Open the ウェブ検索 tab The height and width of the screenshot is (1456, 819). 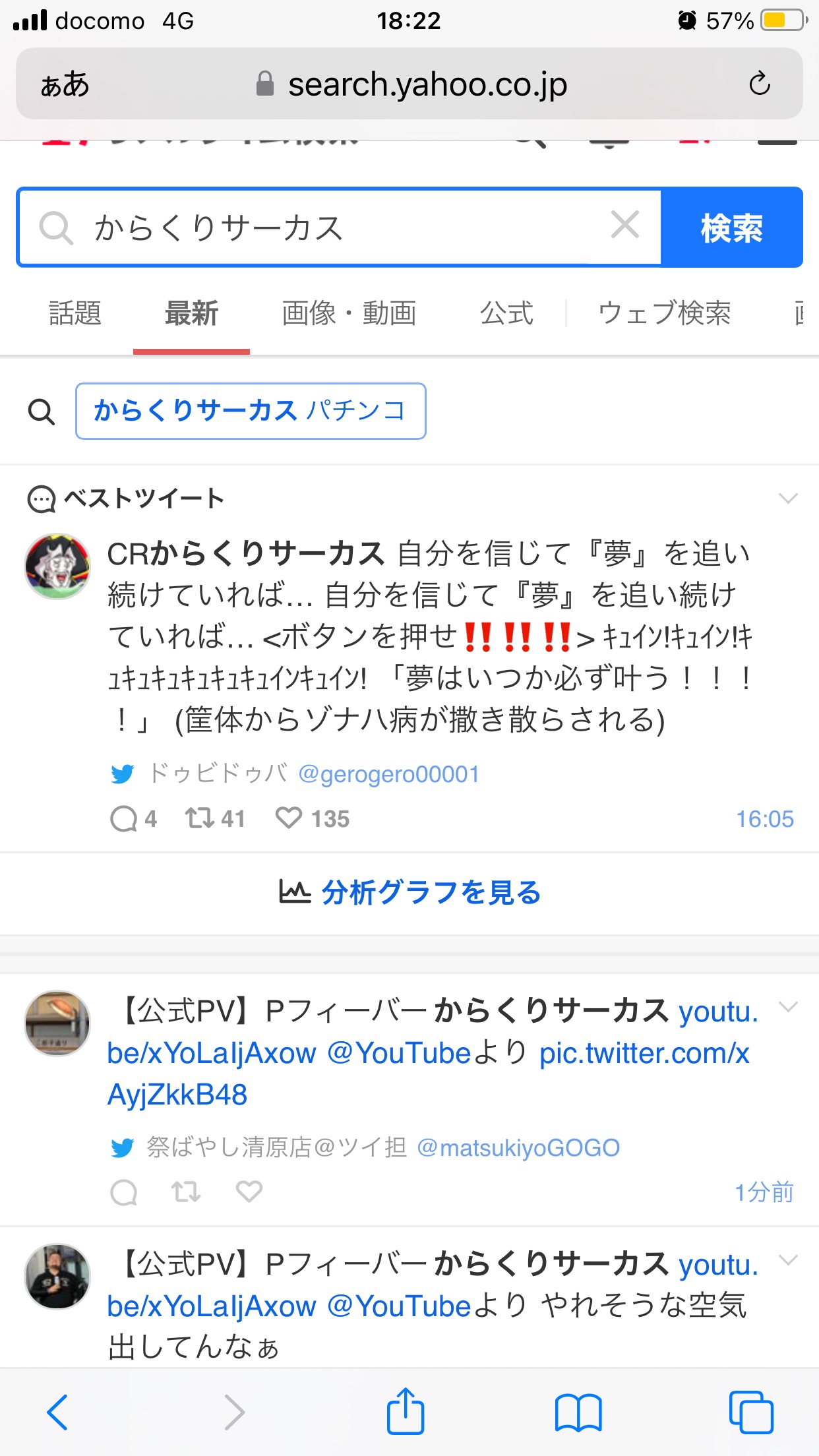[x=664, y=313]
